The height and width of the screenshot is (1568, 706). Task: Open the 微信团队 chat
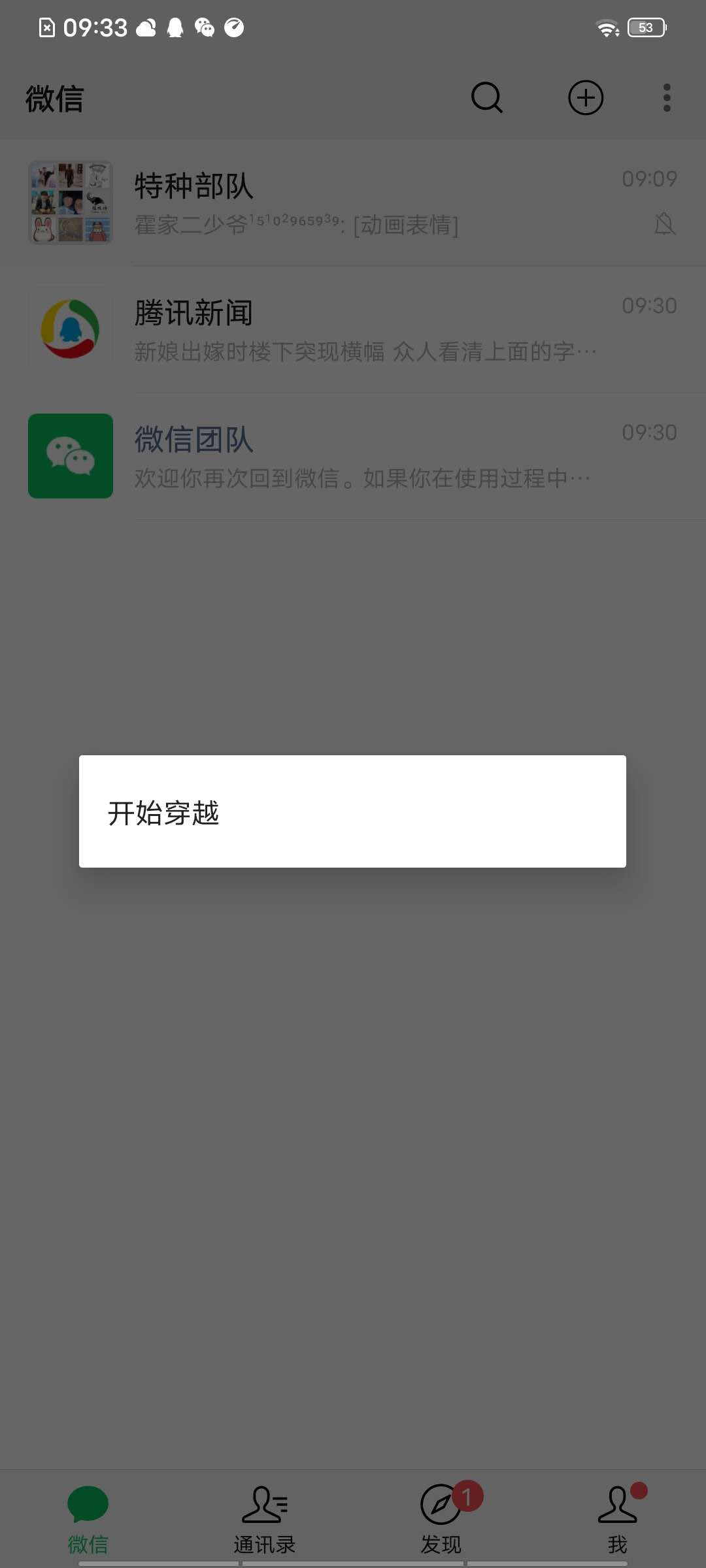(353, 456)
